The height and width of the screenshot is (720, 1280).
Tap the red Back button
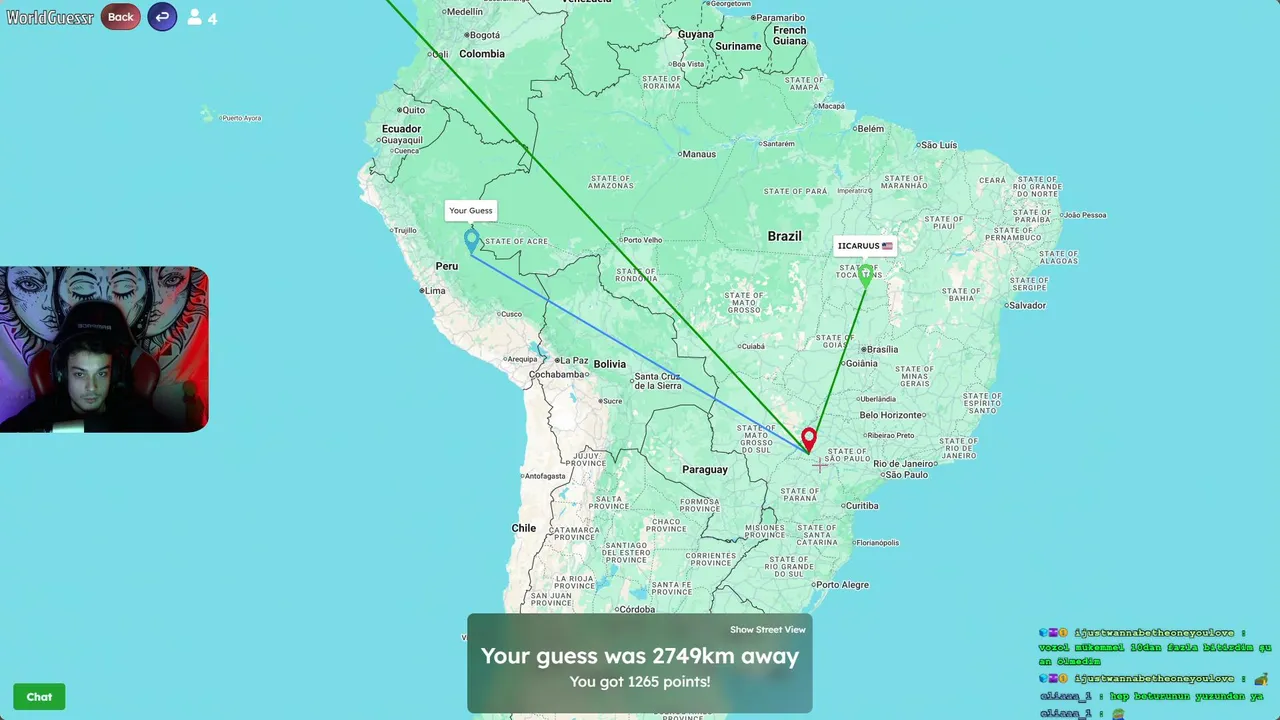click(120, 17)
